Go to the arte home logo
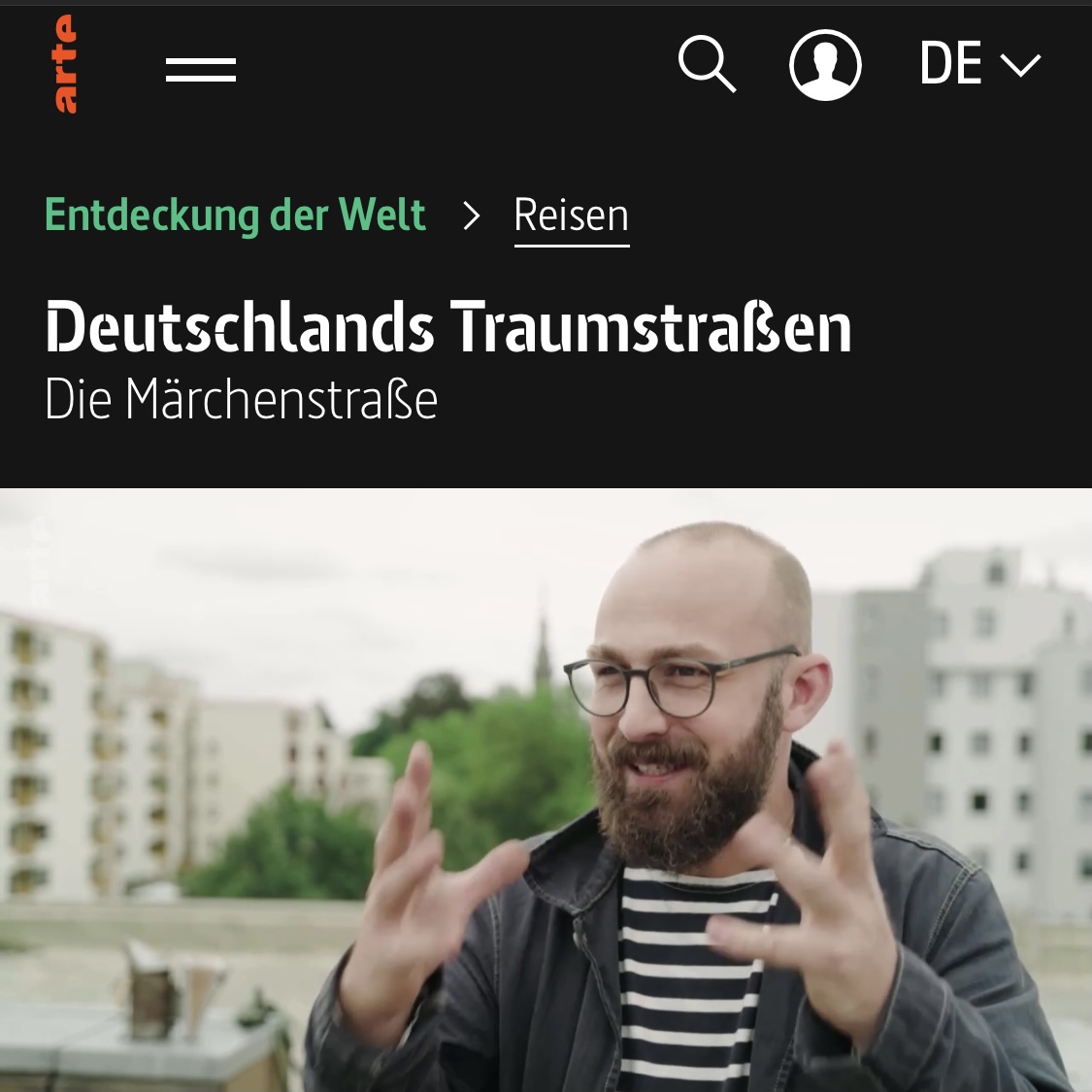Screen dimensions: 1092x1092 [64, 64]
